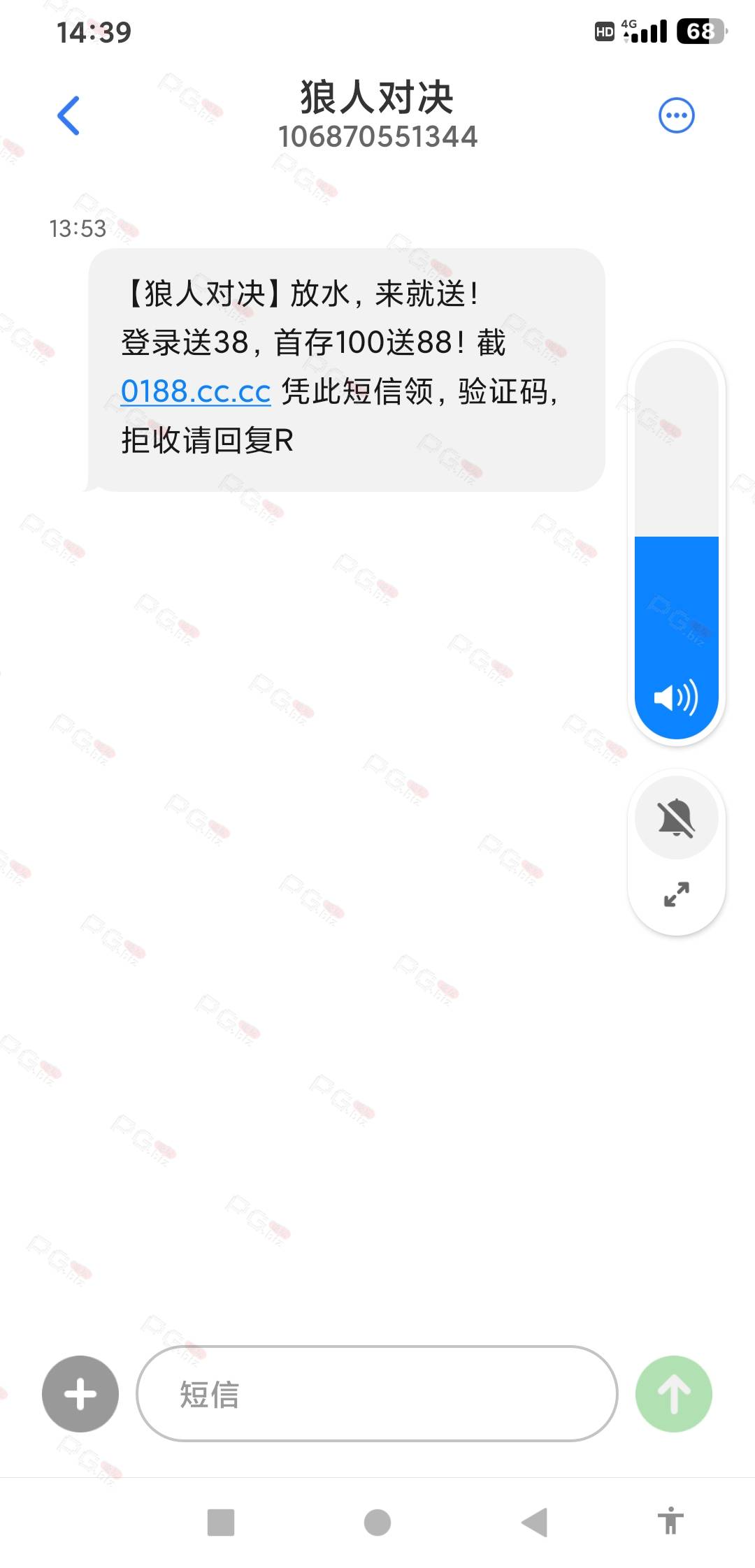Open recent apps from navigation bar

click(221, 1523)
